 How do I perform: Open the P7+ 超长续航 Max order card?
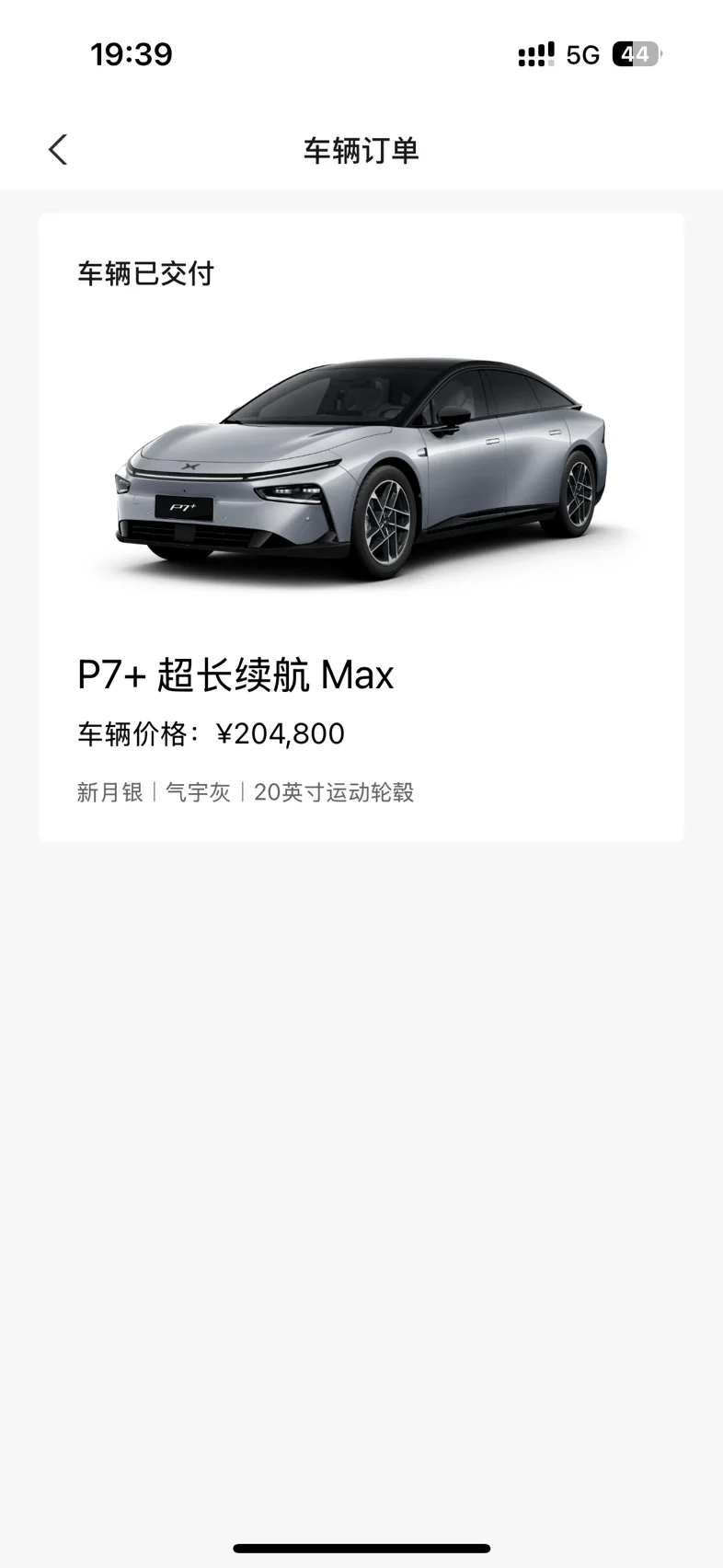361,527
